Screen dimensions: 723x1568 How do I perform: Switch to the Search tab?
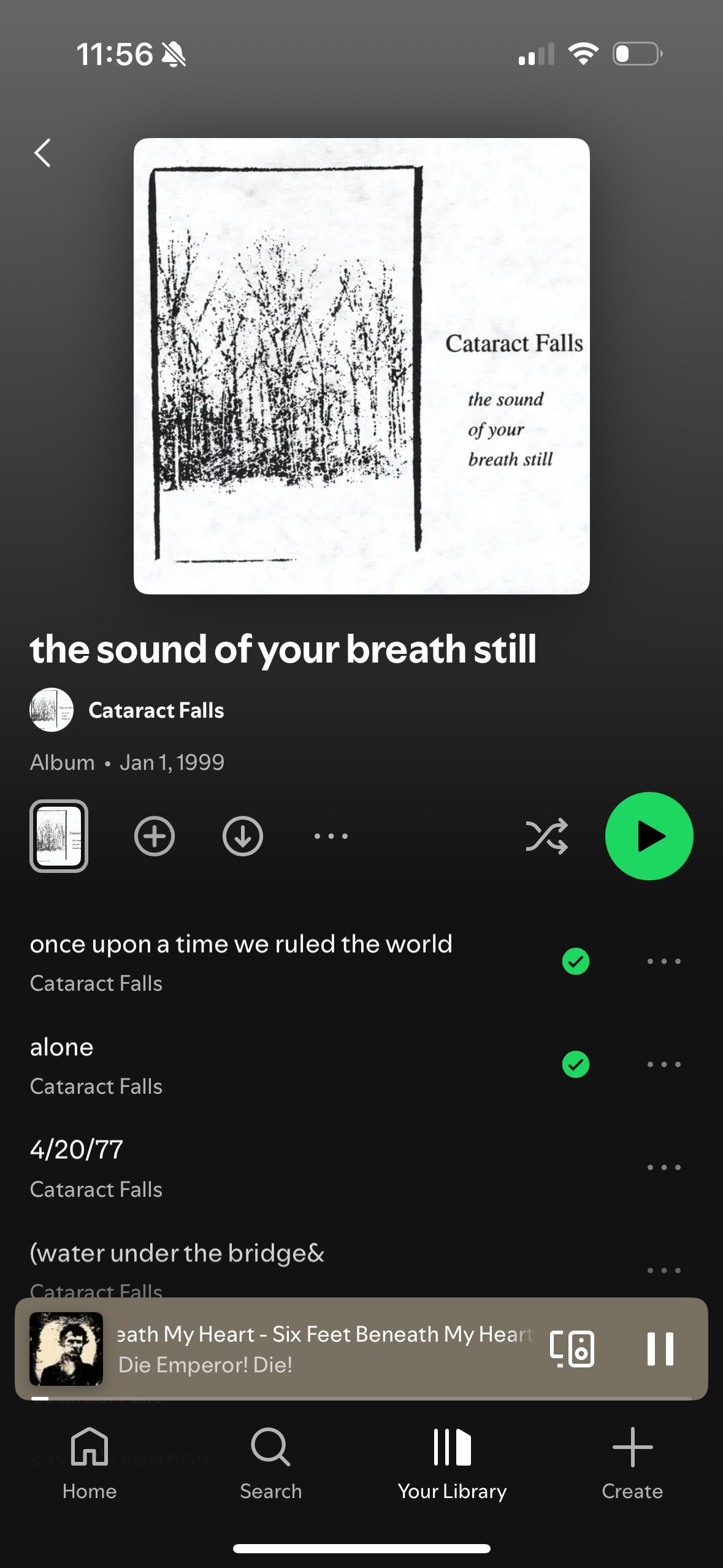point(270,1464)
